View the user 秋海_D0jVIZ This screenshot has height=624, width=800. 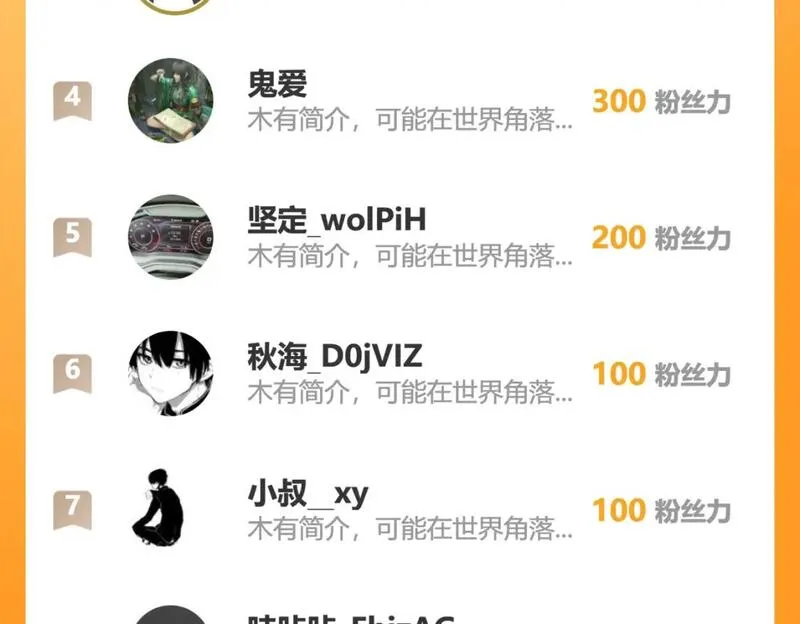coord(400,373)
